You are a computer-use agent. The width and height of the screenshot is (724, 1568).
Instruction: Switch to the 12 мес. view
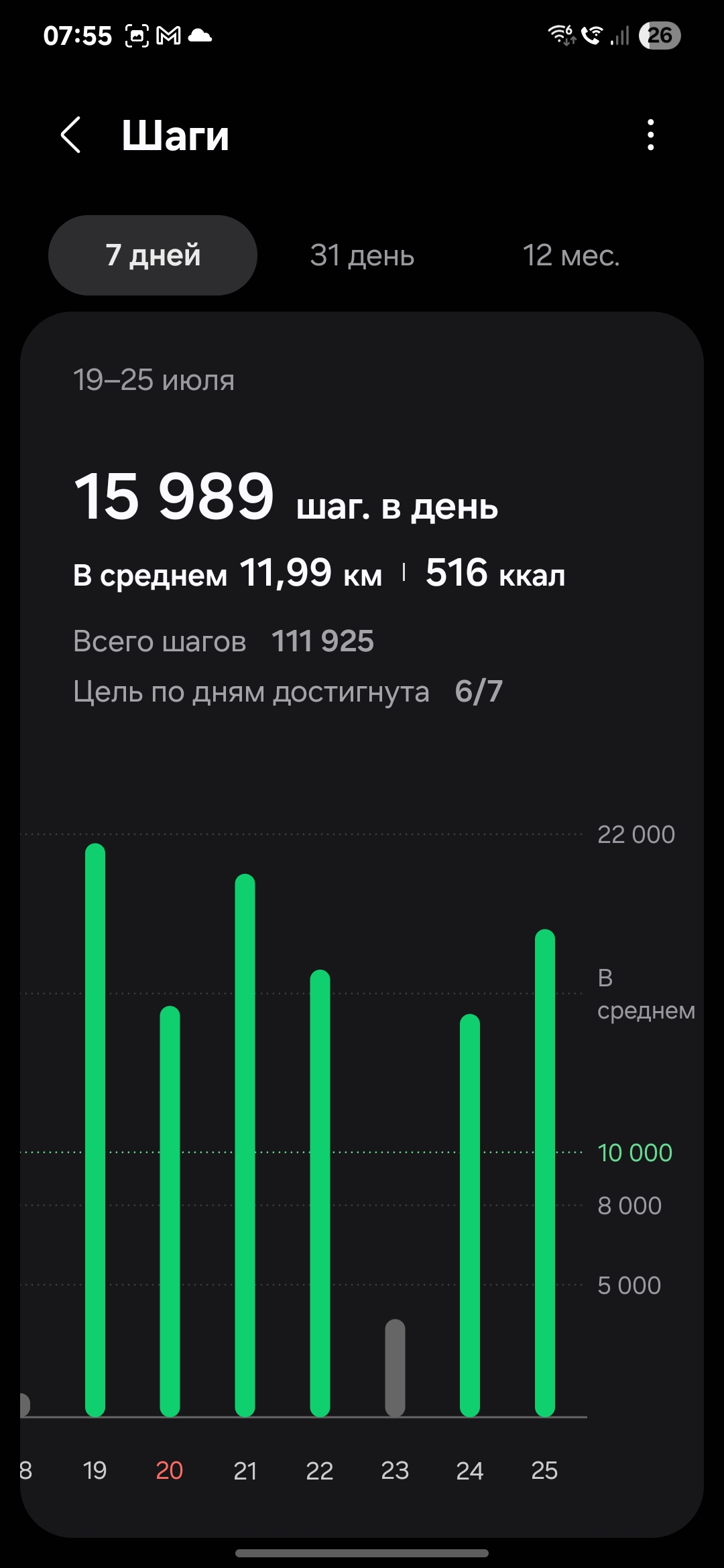[x=571, y=255]
